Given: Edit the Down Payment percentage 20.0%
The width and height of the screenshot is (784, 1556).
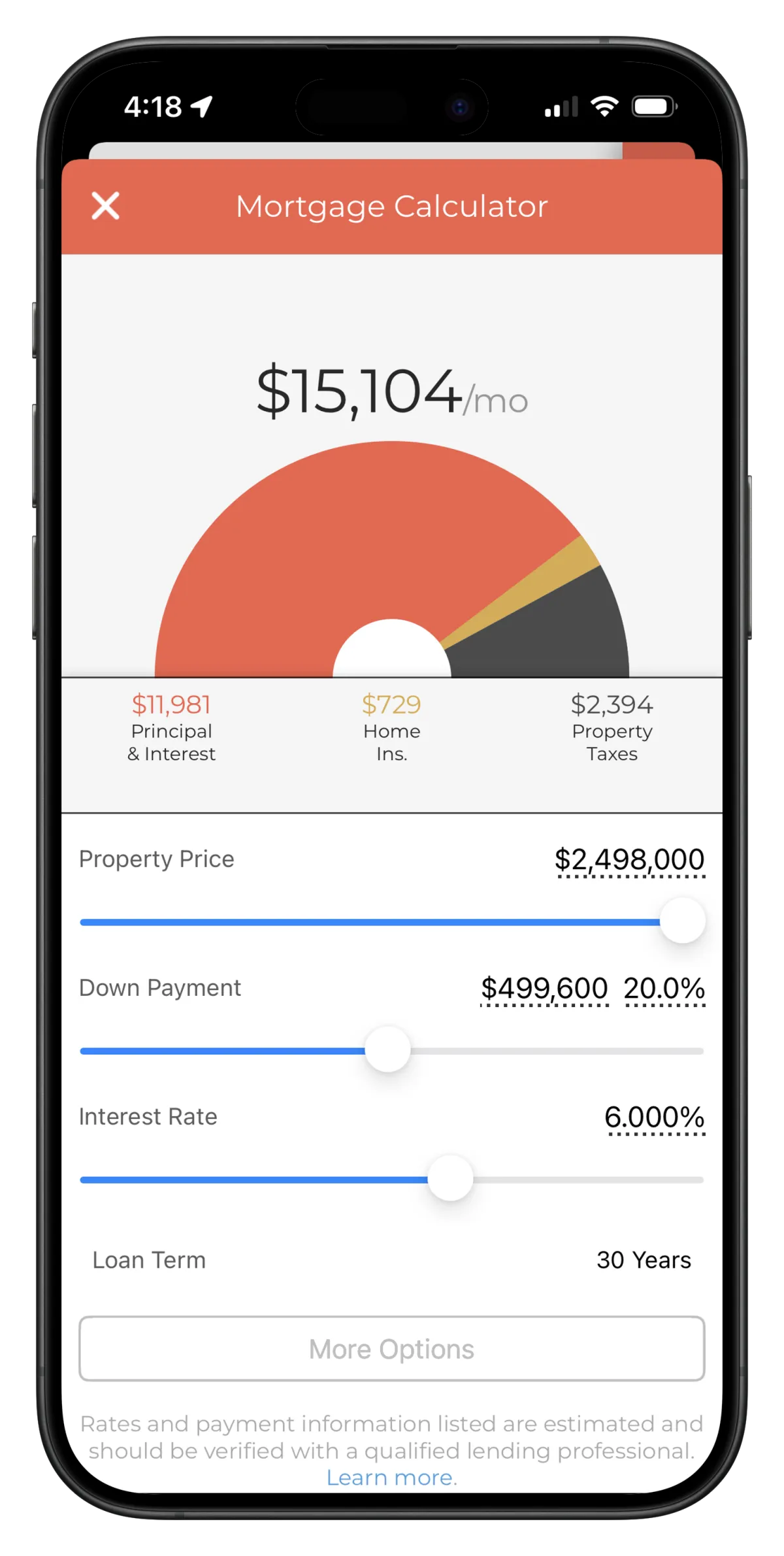Looking at the screenshot, I should (664, 988).
